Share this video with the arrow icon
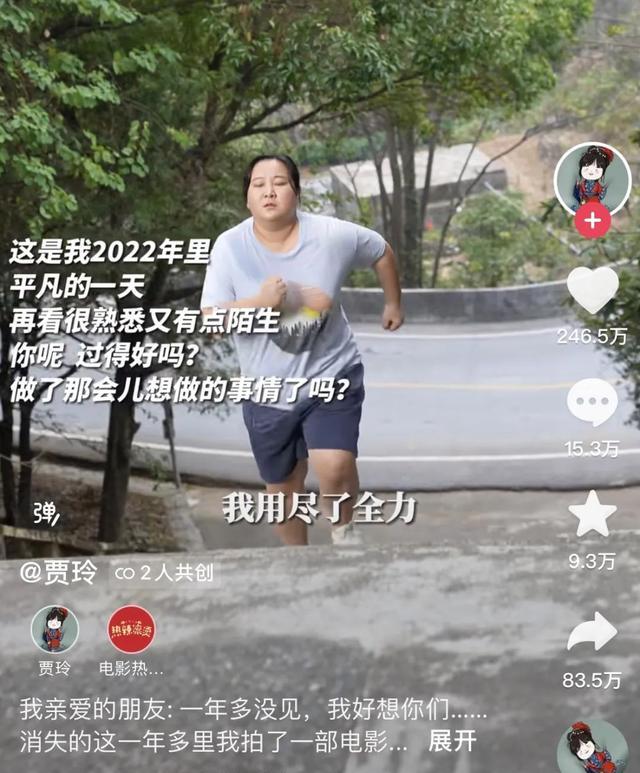 (x=592, y=632)
